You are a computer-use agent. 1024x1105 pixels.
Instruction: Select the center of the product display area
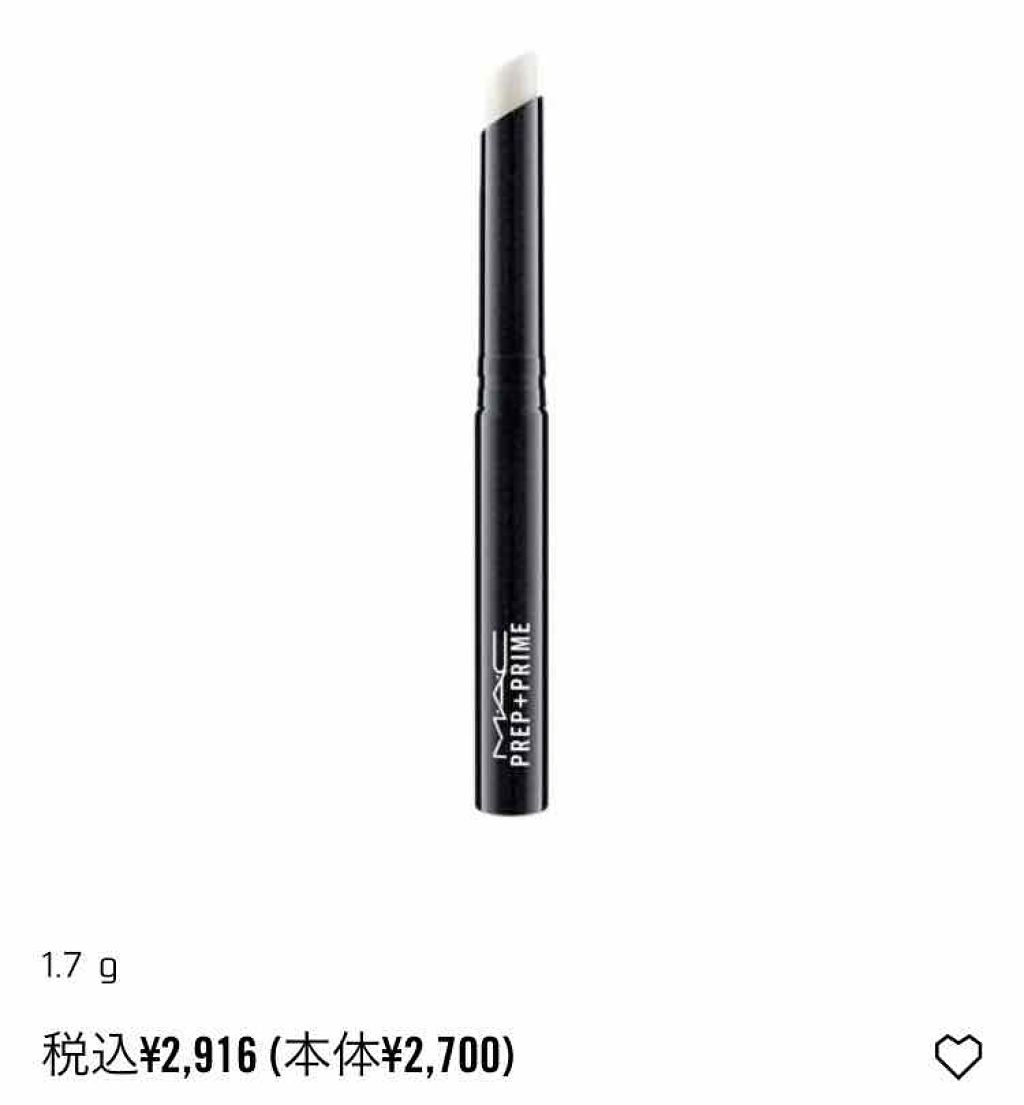[x=512, y=450]
